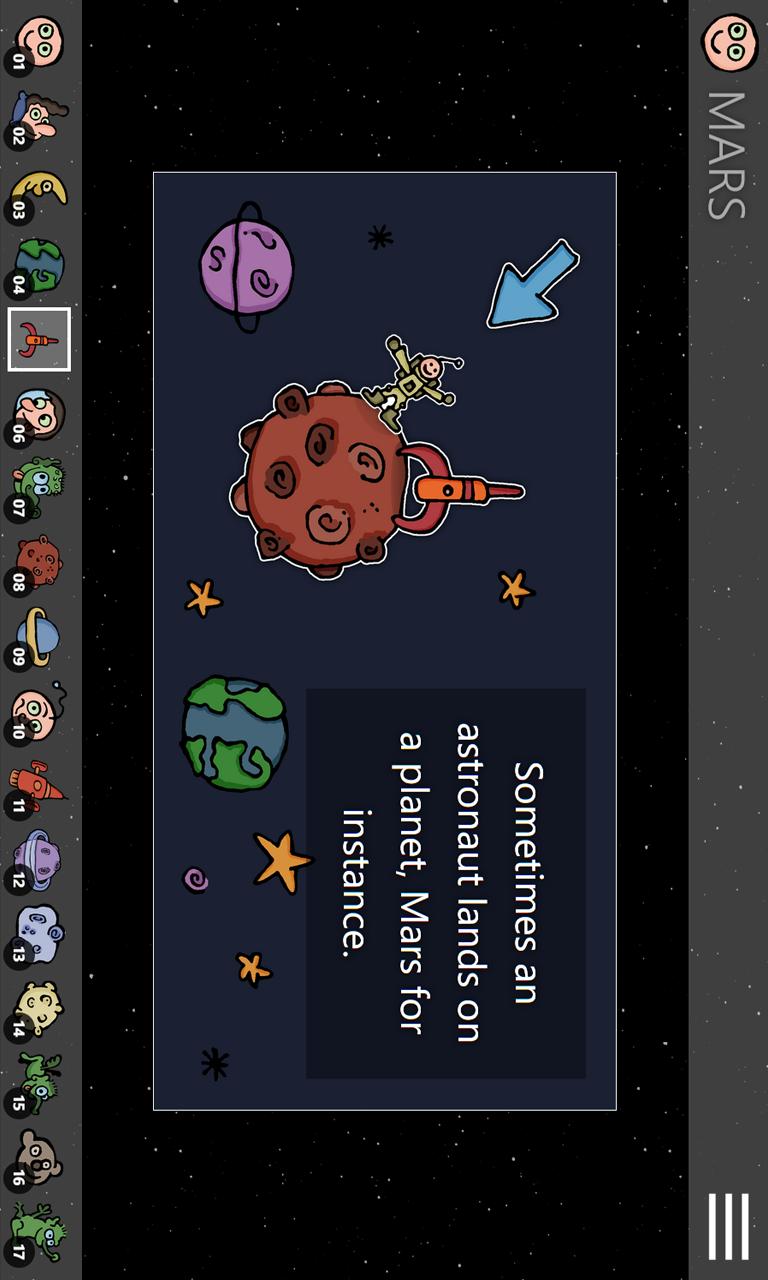This screenshot has width=768, height=1280.
Task: Open page 17 thumbnail
Action: [39, 1232]
